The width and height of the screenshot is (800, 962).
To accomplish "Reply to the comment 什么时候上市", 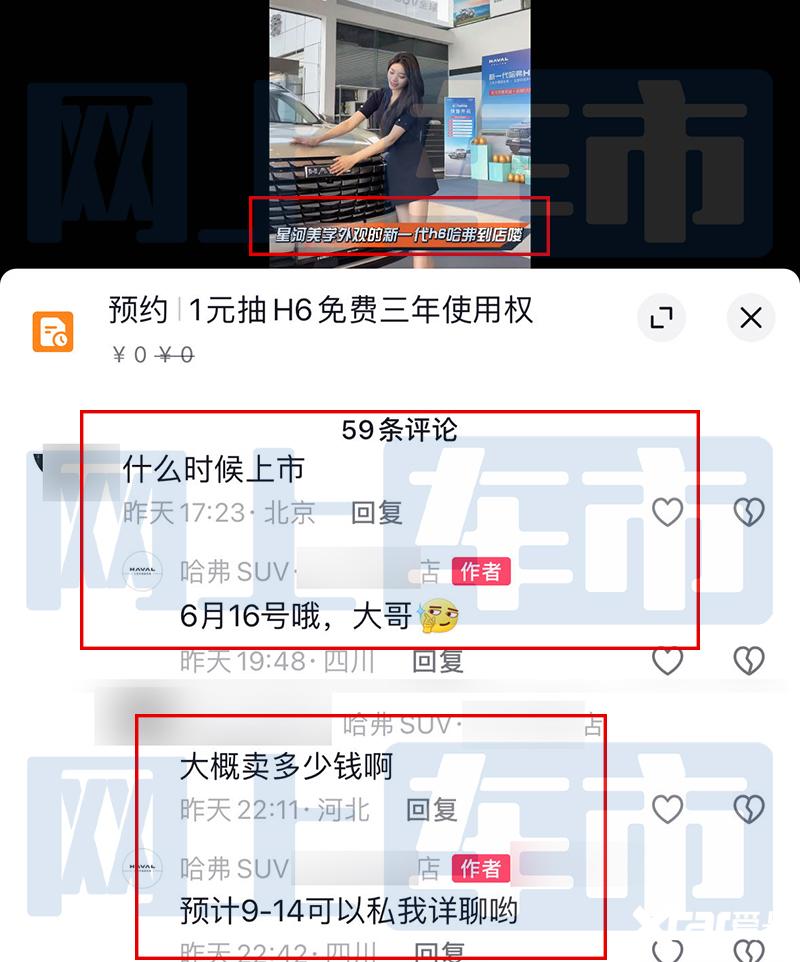I will tap(377, 513).
